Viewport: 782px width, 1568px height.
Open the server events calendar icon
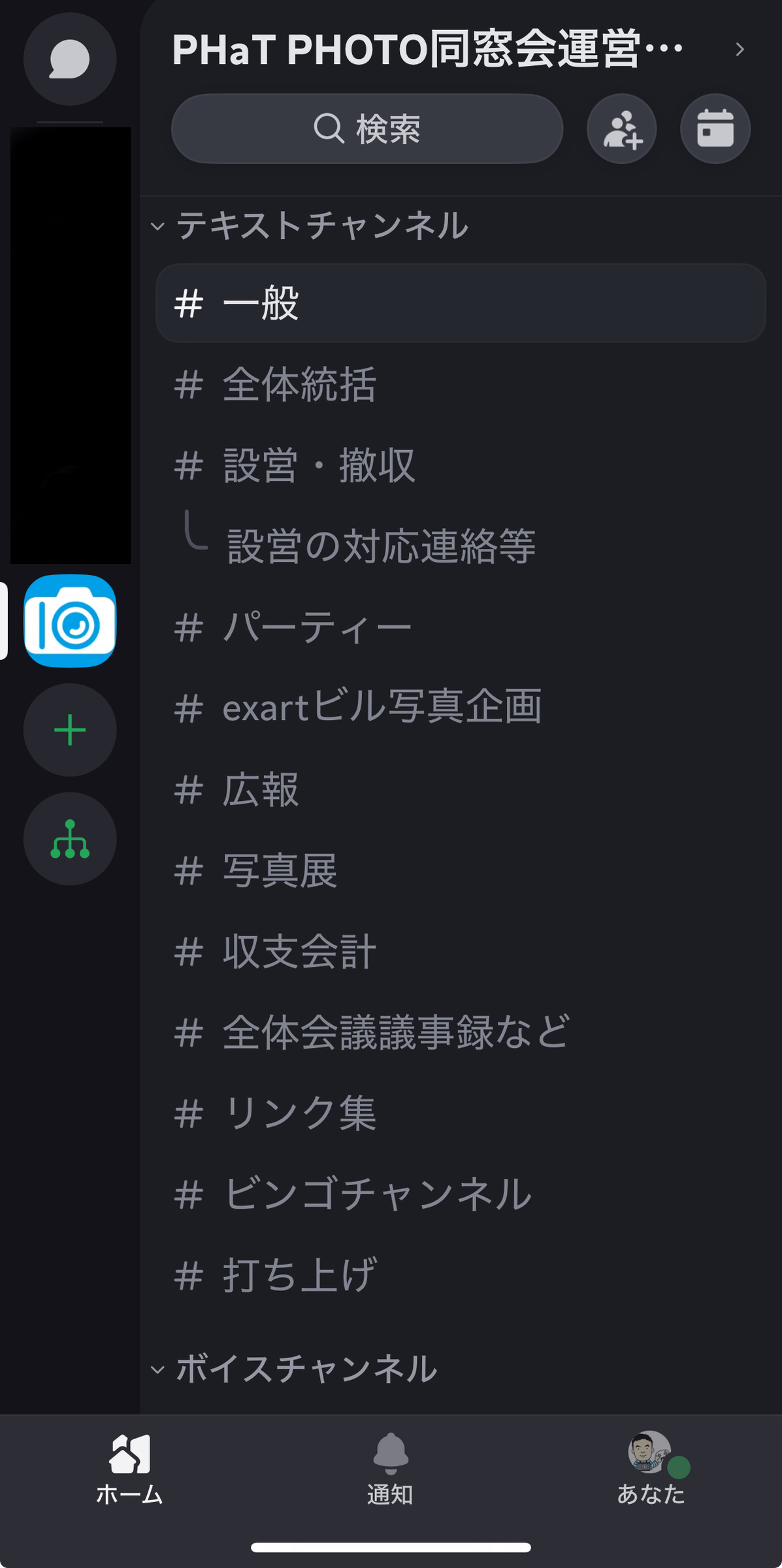(715, 129)
